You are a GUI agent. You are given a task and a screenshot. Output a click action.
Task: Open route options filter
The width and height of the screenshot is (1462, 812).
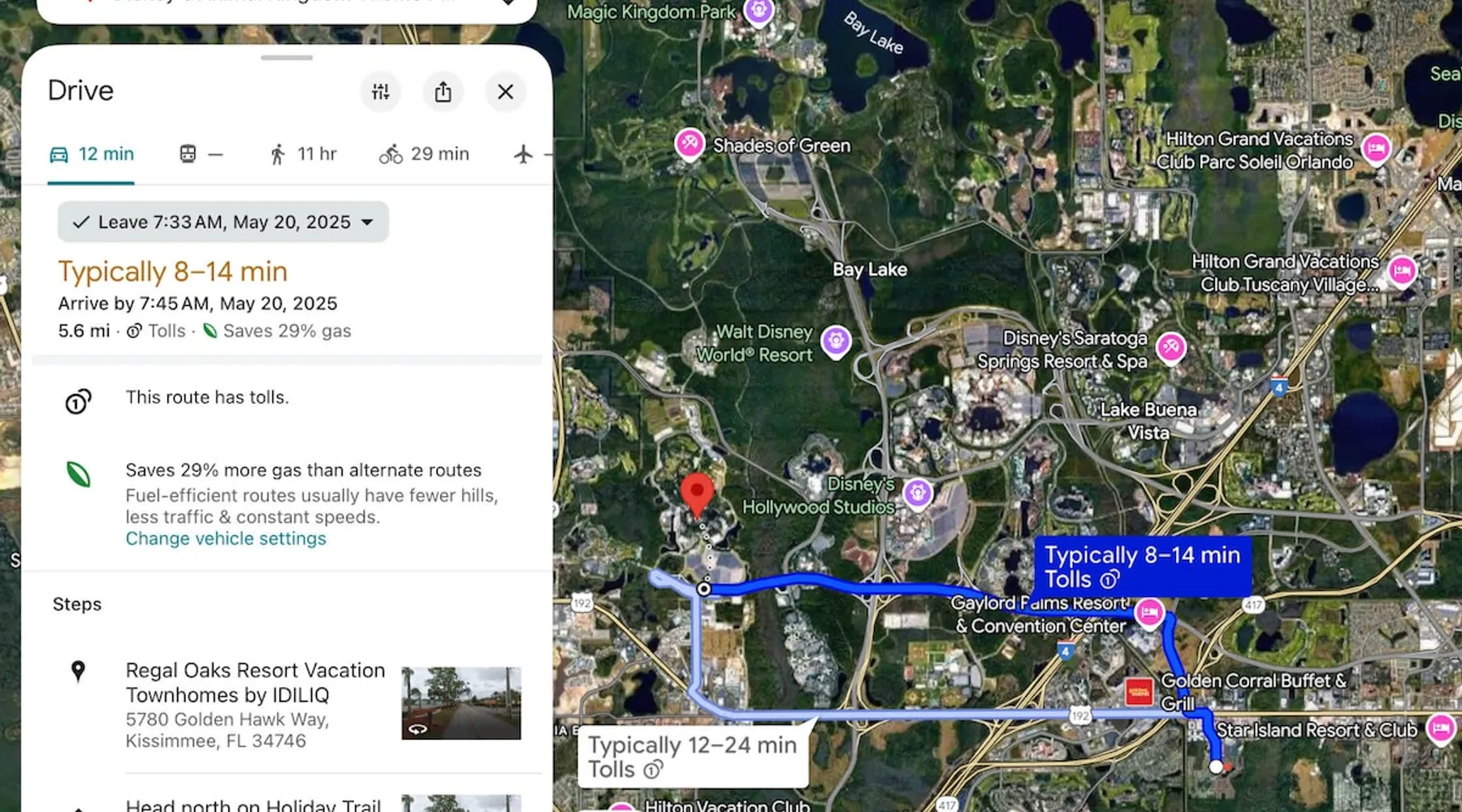point(380,92)
